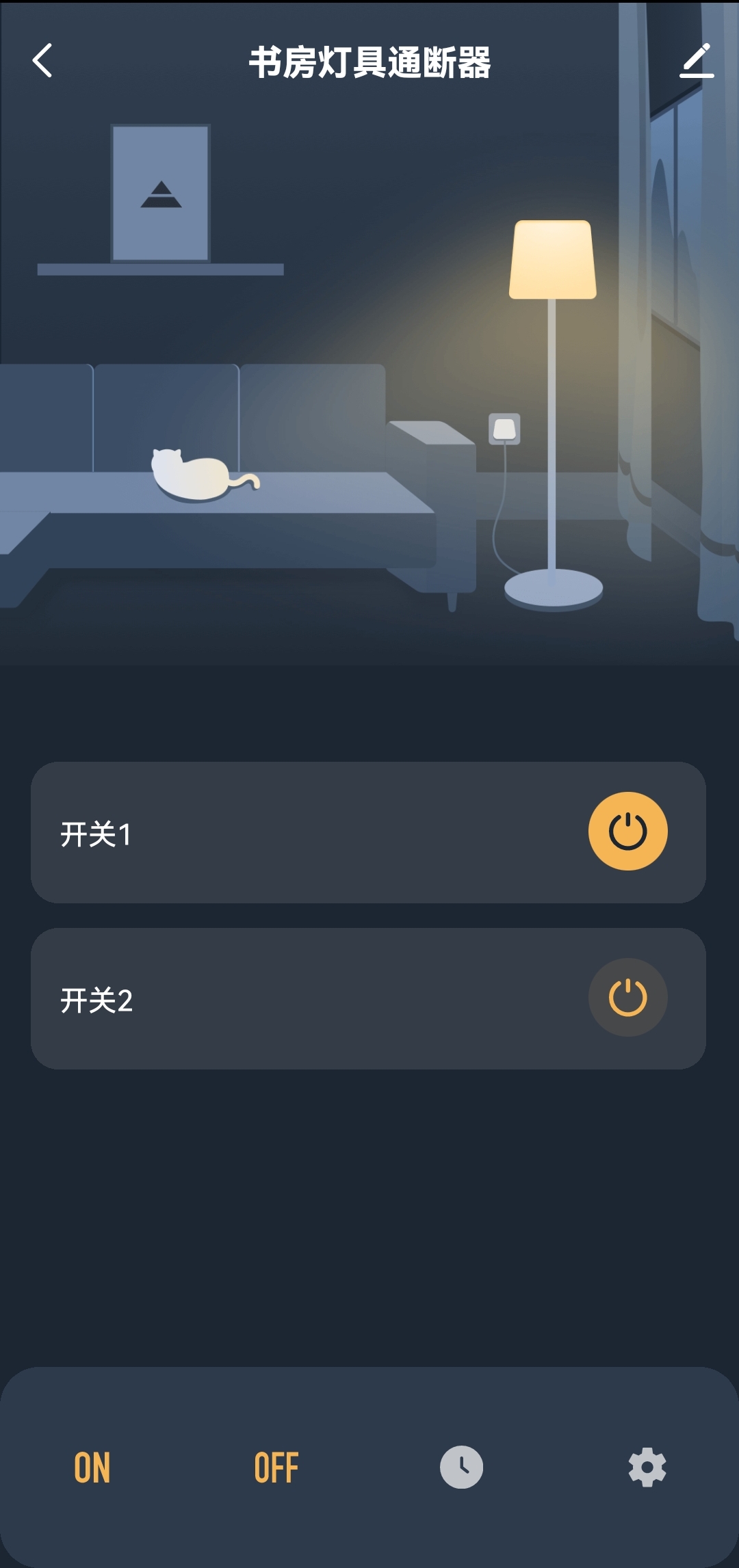Turn all switches ON
This screenshot has width=739, height=1568.
coord(92,1467)
